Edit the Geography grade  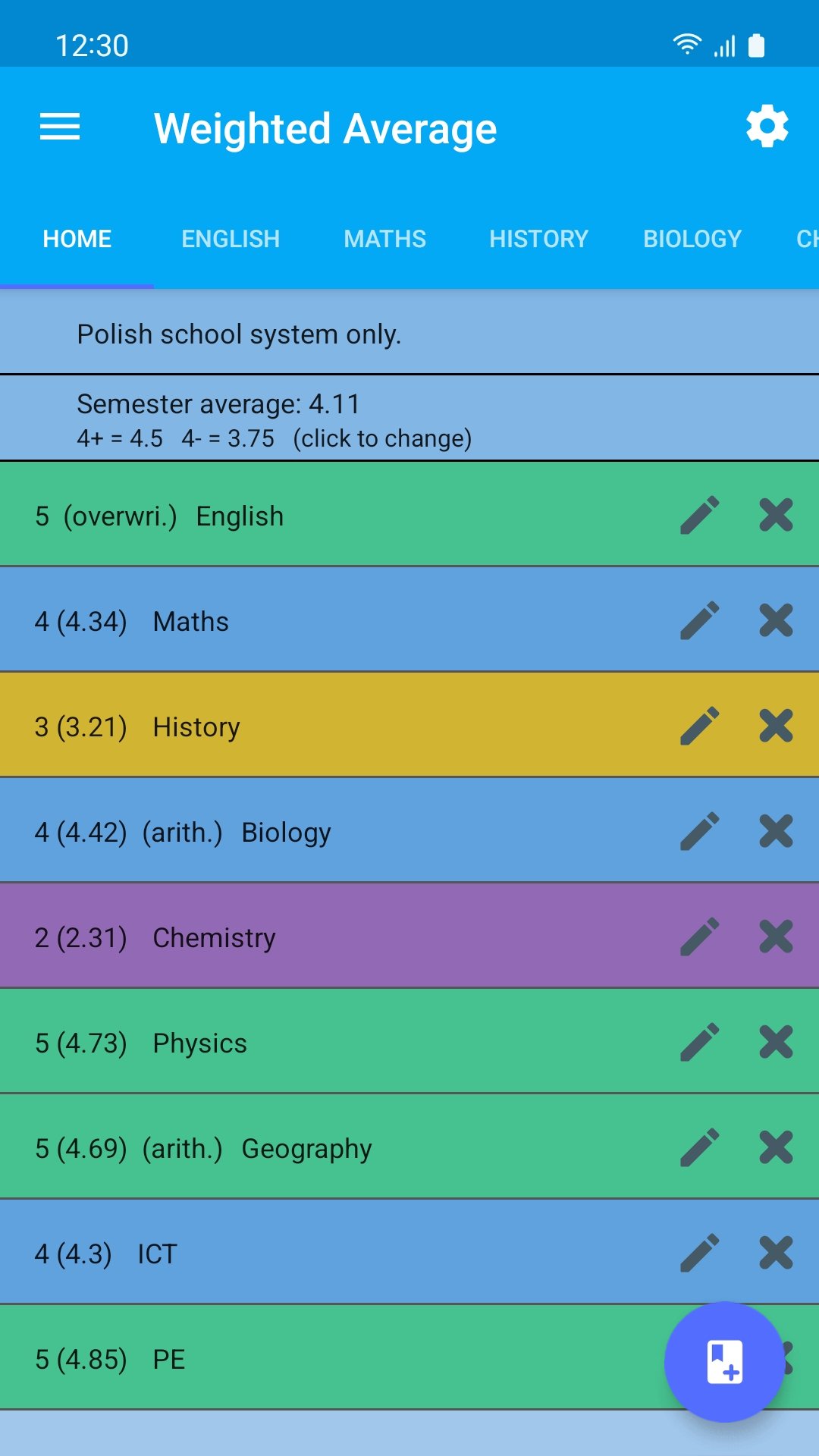point(699,1147)
